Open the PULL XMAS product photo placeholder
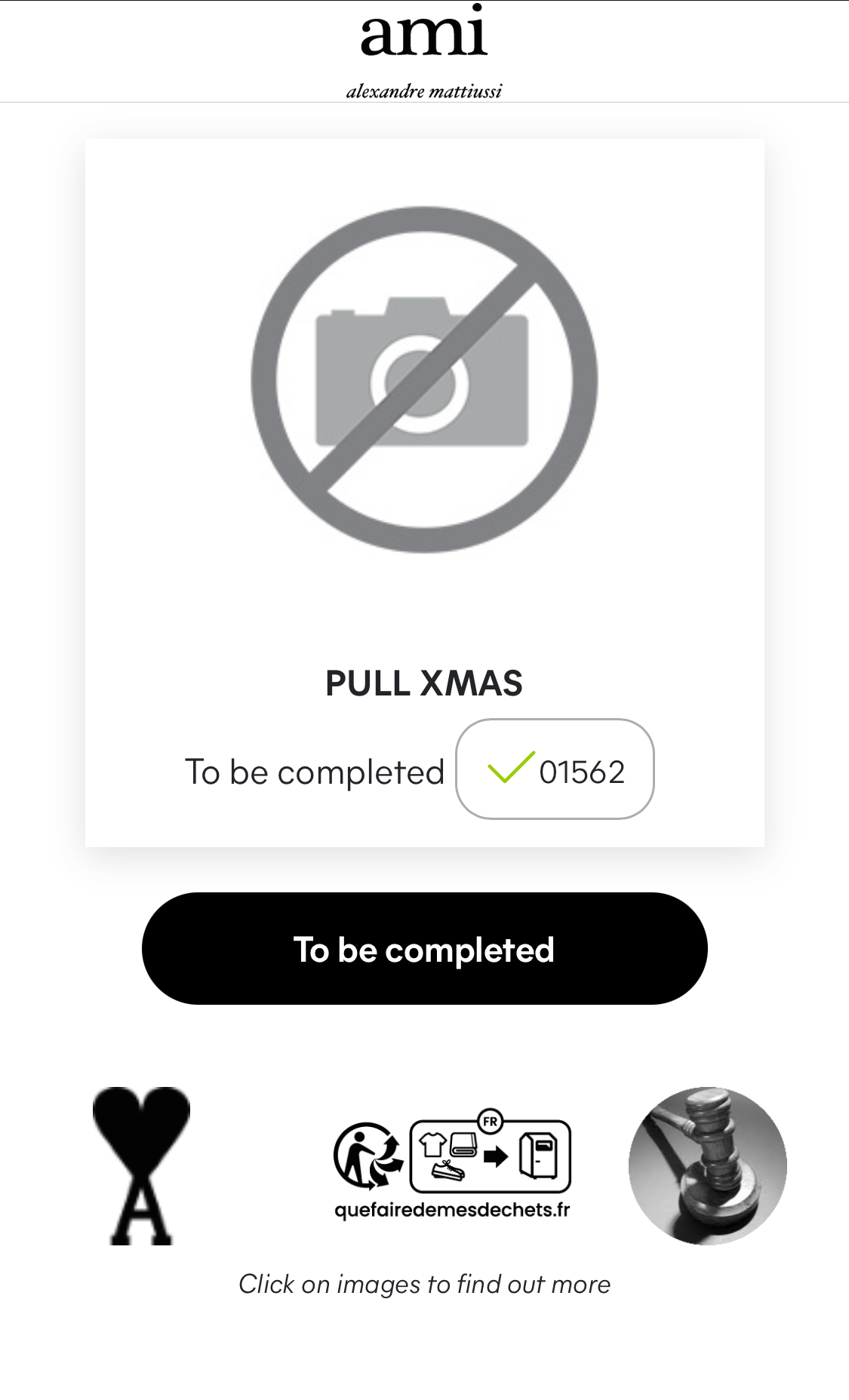Viewport: 849px width, 1400px height. (424, 379)
